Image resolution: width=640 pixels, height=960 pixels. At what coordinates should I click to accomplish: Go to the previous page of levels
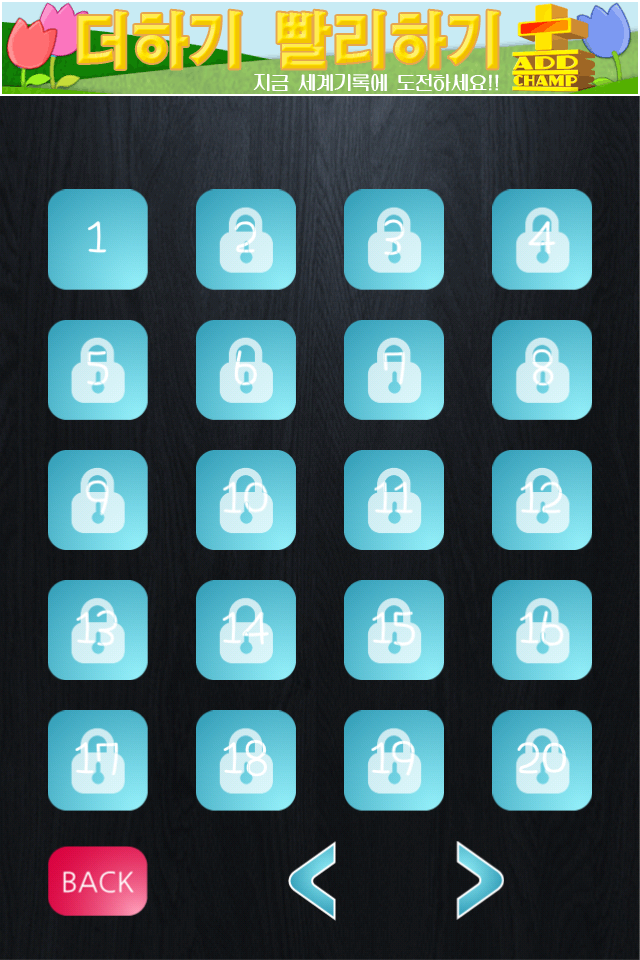pos(312,880)
